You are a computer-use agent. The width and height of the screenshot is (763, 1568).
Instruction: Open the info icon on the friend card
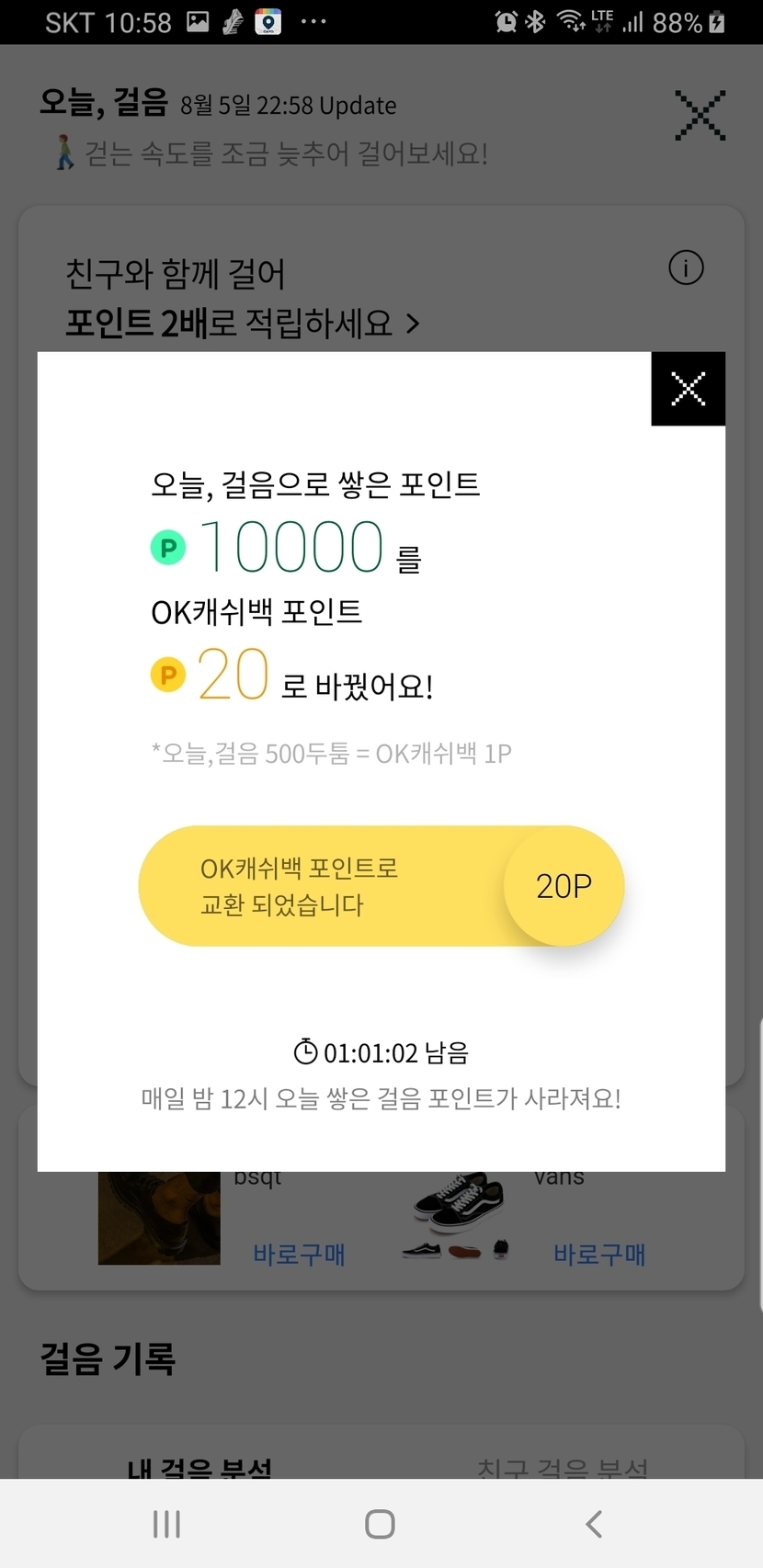click(686, 268)
